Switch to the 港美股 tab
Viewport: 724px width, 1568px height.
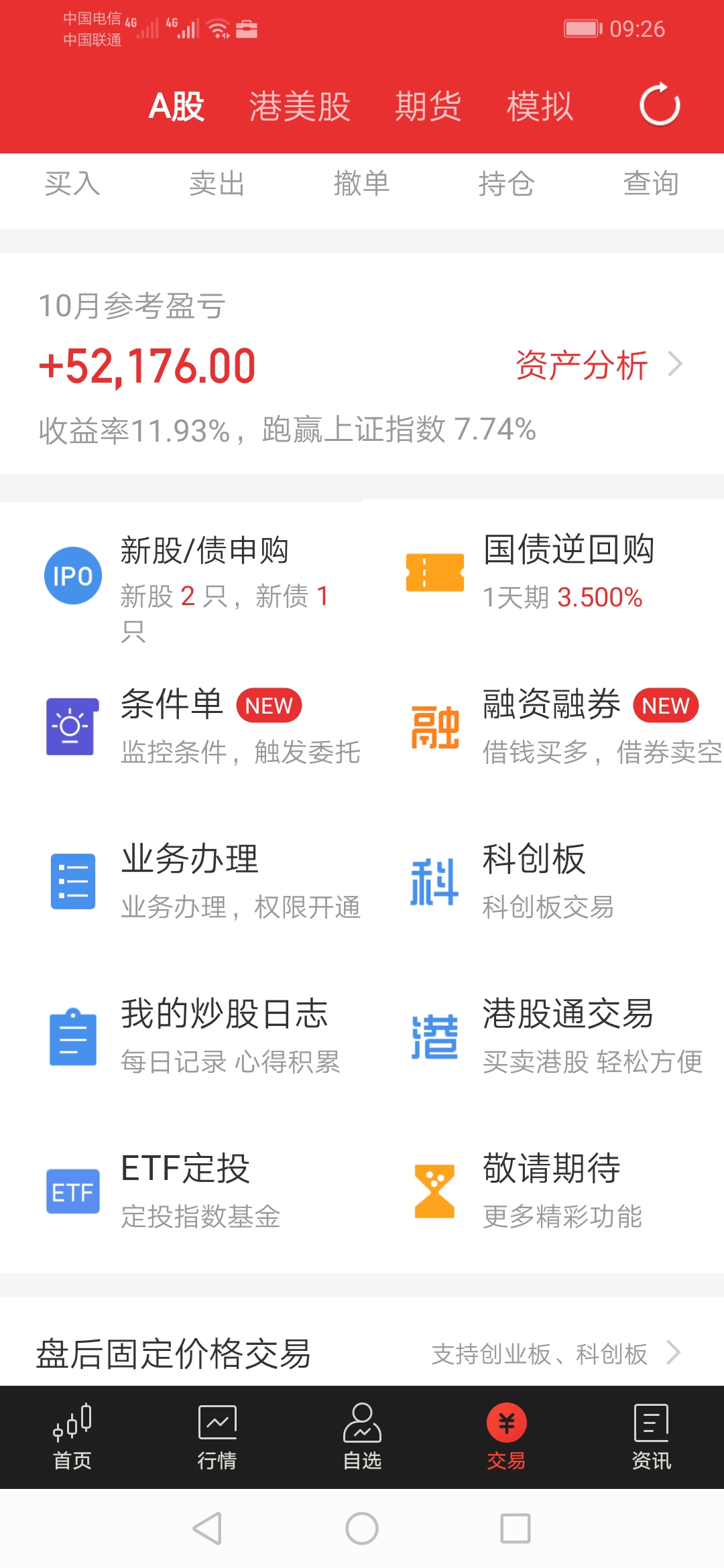[x=300, y=107]
